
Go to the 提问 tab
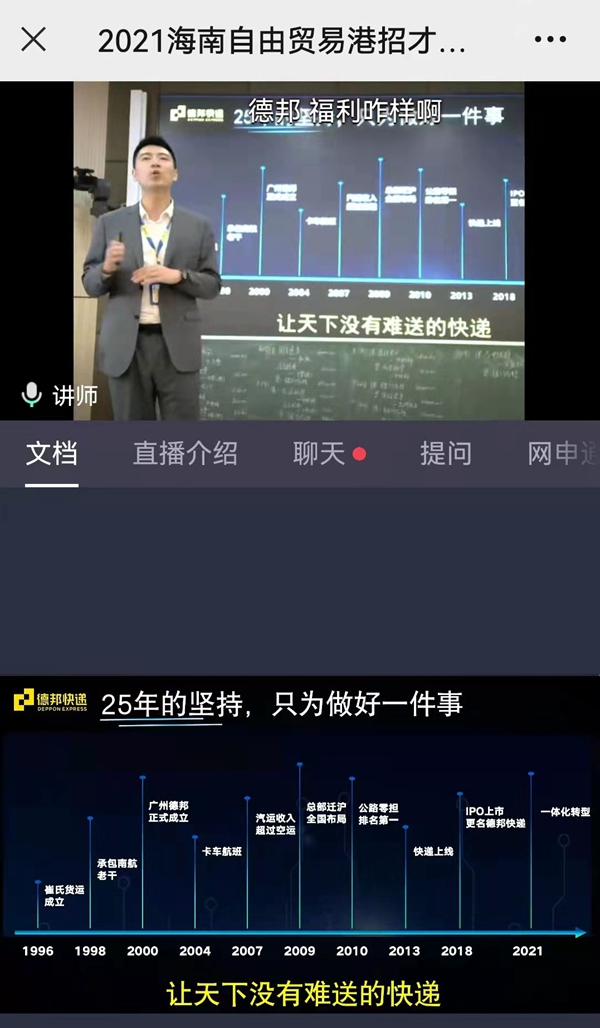tap(445, 453)
